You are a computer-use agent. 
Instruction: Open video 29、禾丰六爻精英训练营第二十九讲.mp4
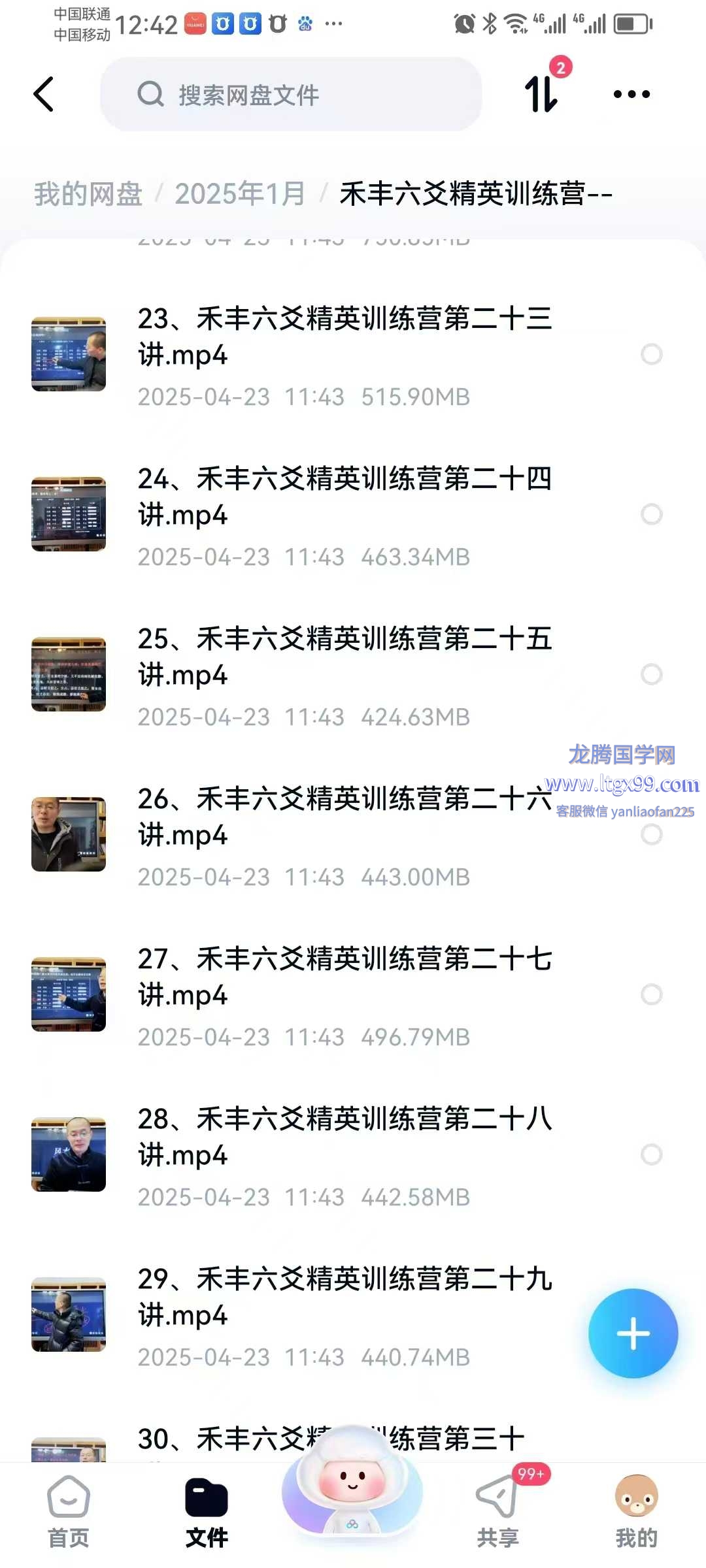(x=345, y=1297)
